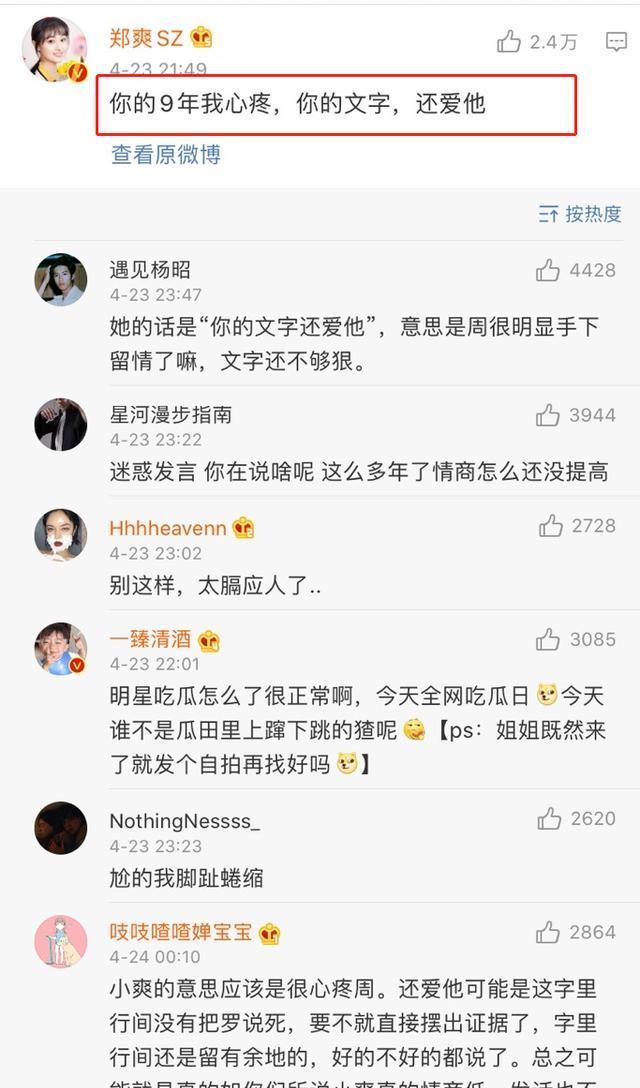The width and height of the screenshot is (640, 1088).
Task: Like 吱吱喳喳婵宝宝's comment
Action: coord(548,932)
